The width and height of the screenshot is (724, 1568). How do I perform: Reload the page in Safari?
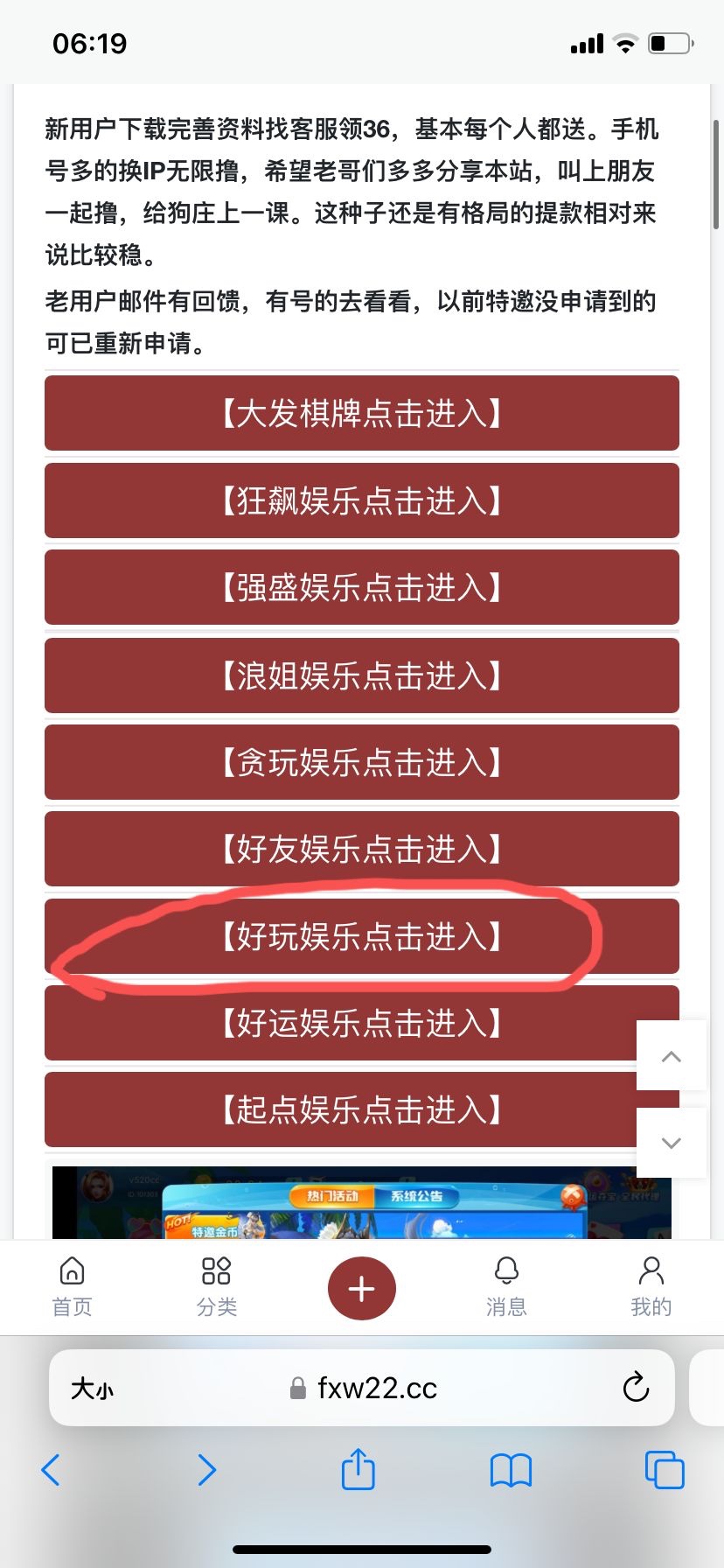coord(636,1387)
